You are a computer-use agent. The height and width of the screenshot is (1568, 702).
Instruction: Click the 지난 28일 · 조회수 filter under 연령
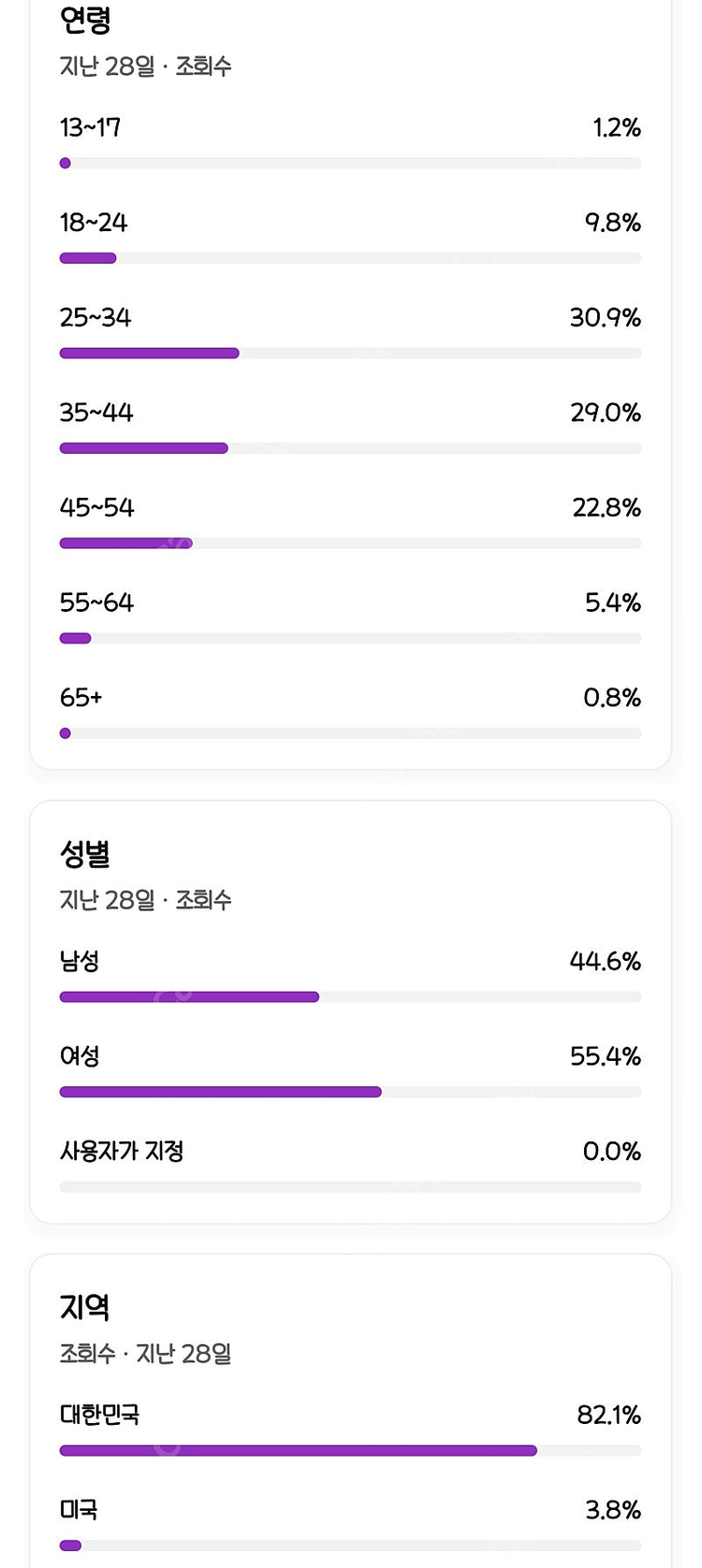(x=145, y=66)
